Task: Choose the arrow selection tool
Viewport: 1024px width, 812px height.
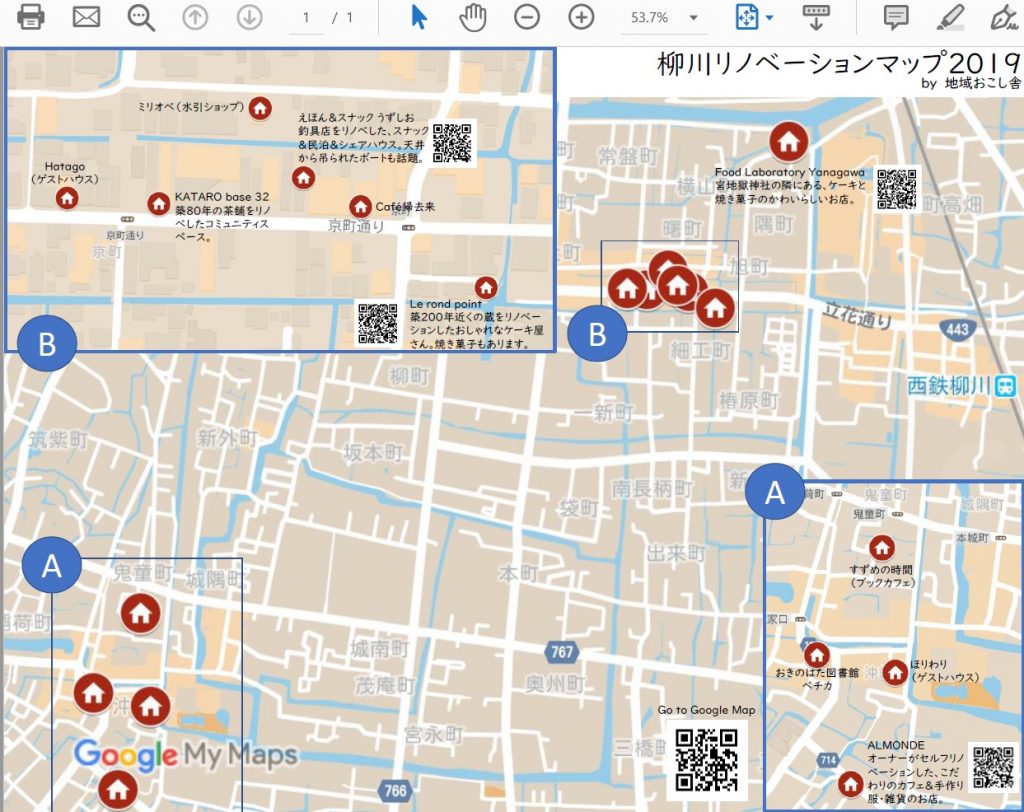Action: coord(420,17)
